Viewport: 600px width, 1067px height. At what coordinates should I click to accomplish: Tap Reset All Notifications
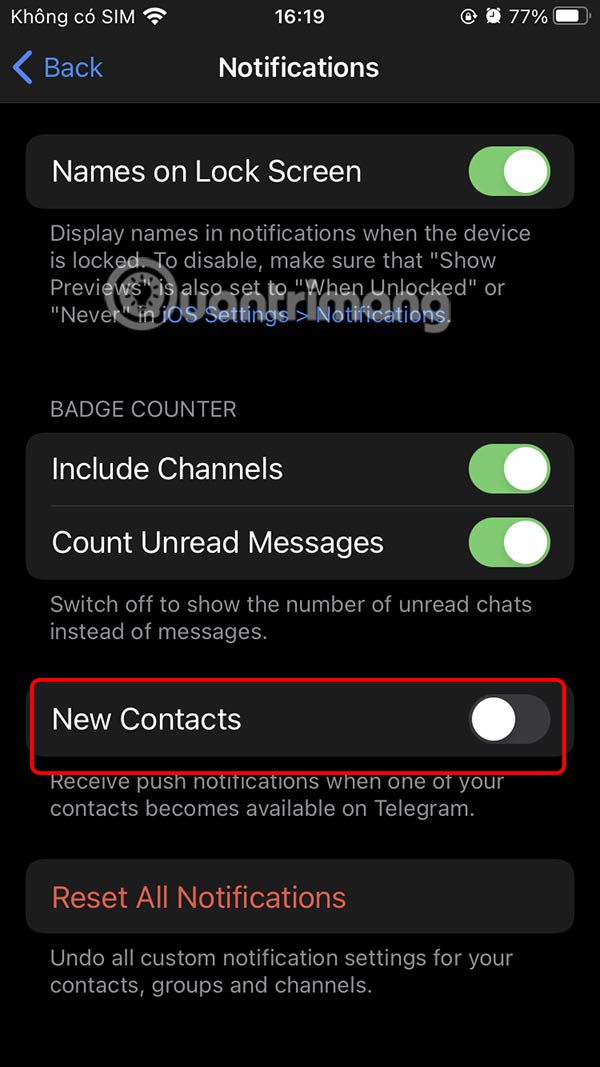(x=199, y=897)
